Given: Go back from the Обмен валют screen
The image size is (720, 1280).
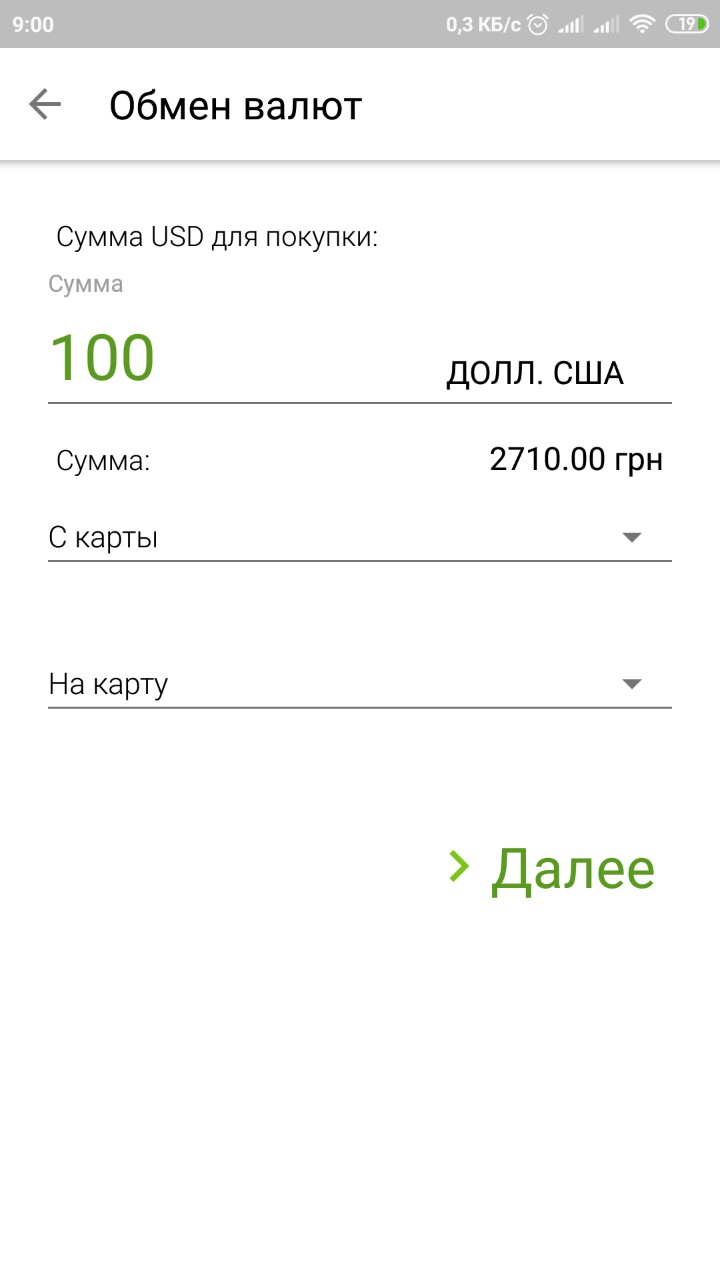Looking at the screenshot, I should click(x=45, y=104).
